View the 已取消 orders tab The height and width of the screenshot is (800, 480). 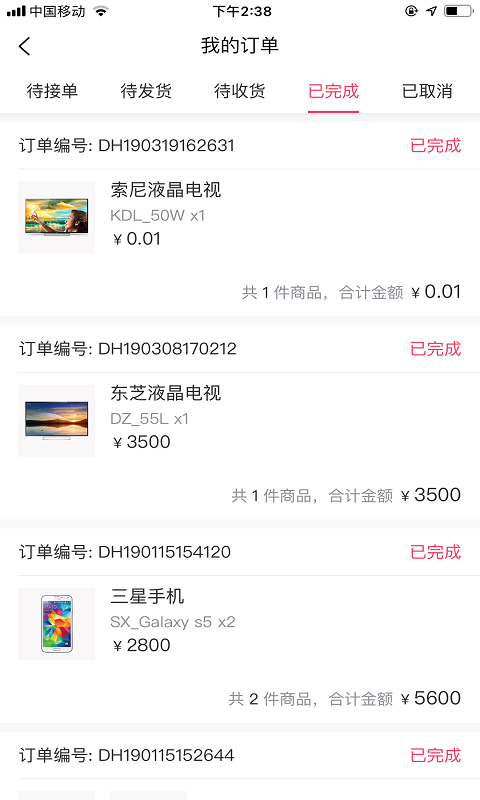coord(427,91)
